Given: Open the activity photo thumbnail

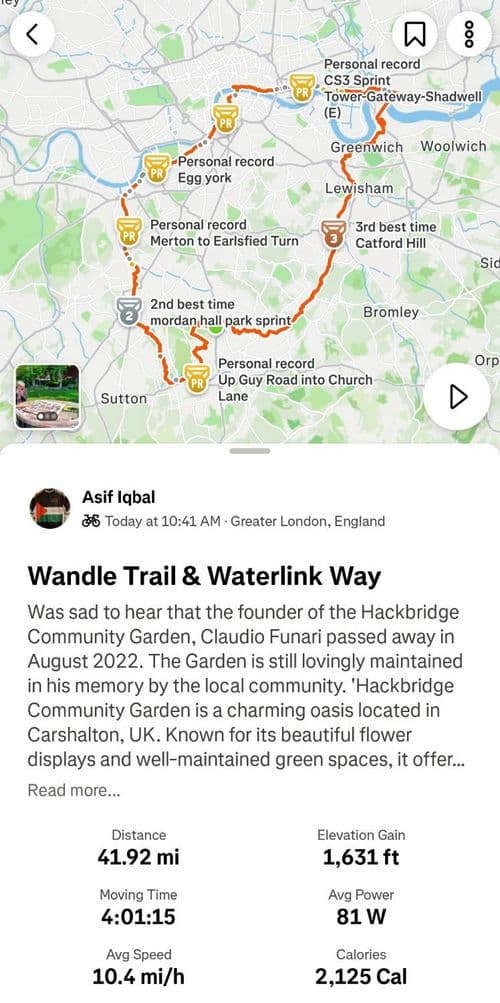Looking at the screenshot, I should [47, 397].
